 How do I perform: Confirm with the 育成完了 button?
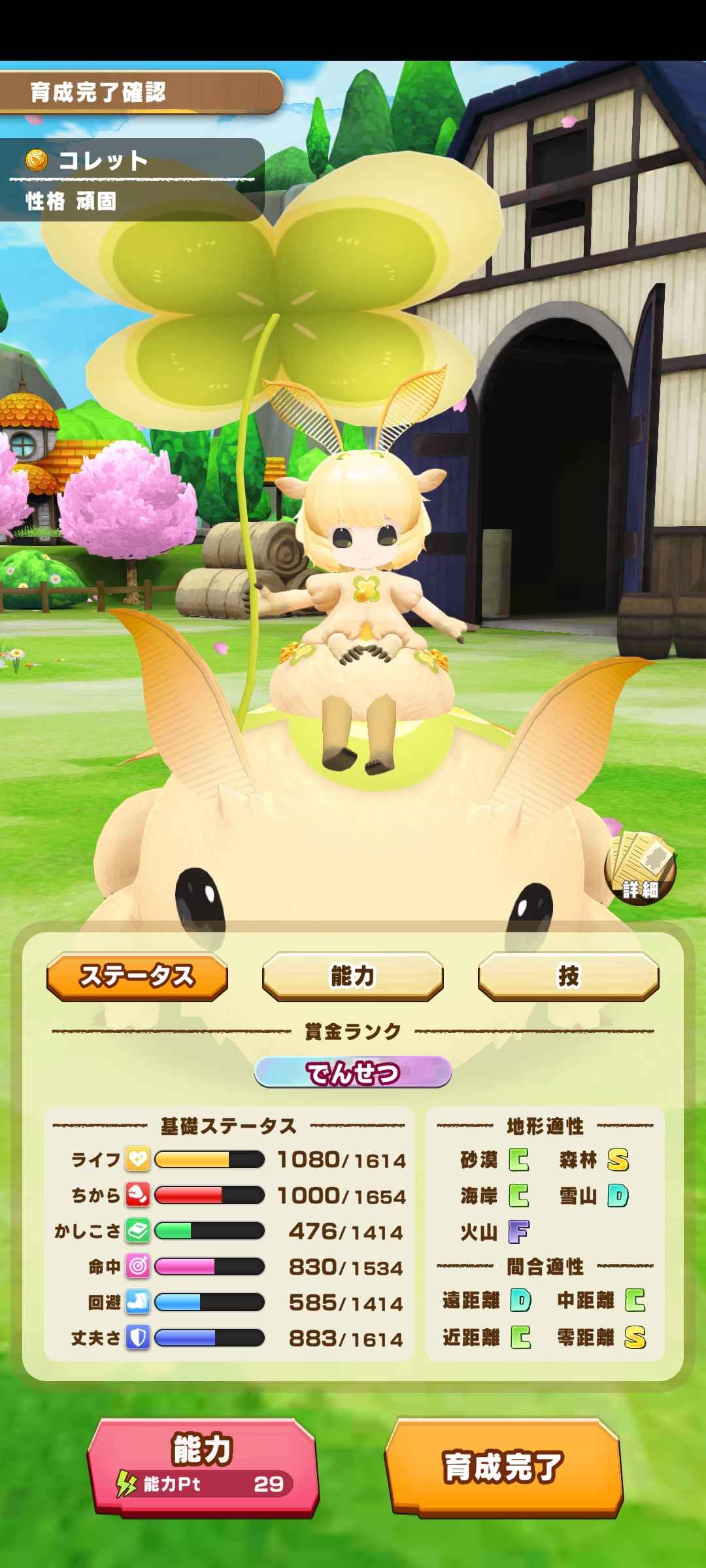pyautogui.click(x=503, y=1466)
